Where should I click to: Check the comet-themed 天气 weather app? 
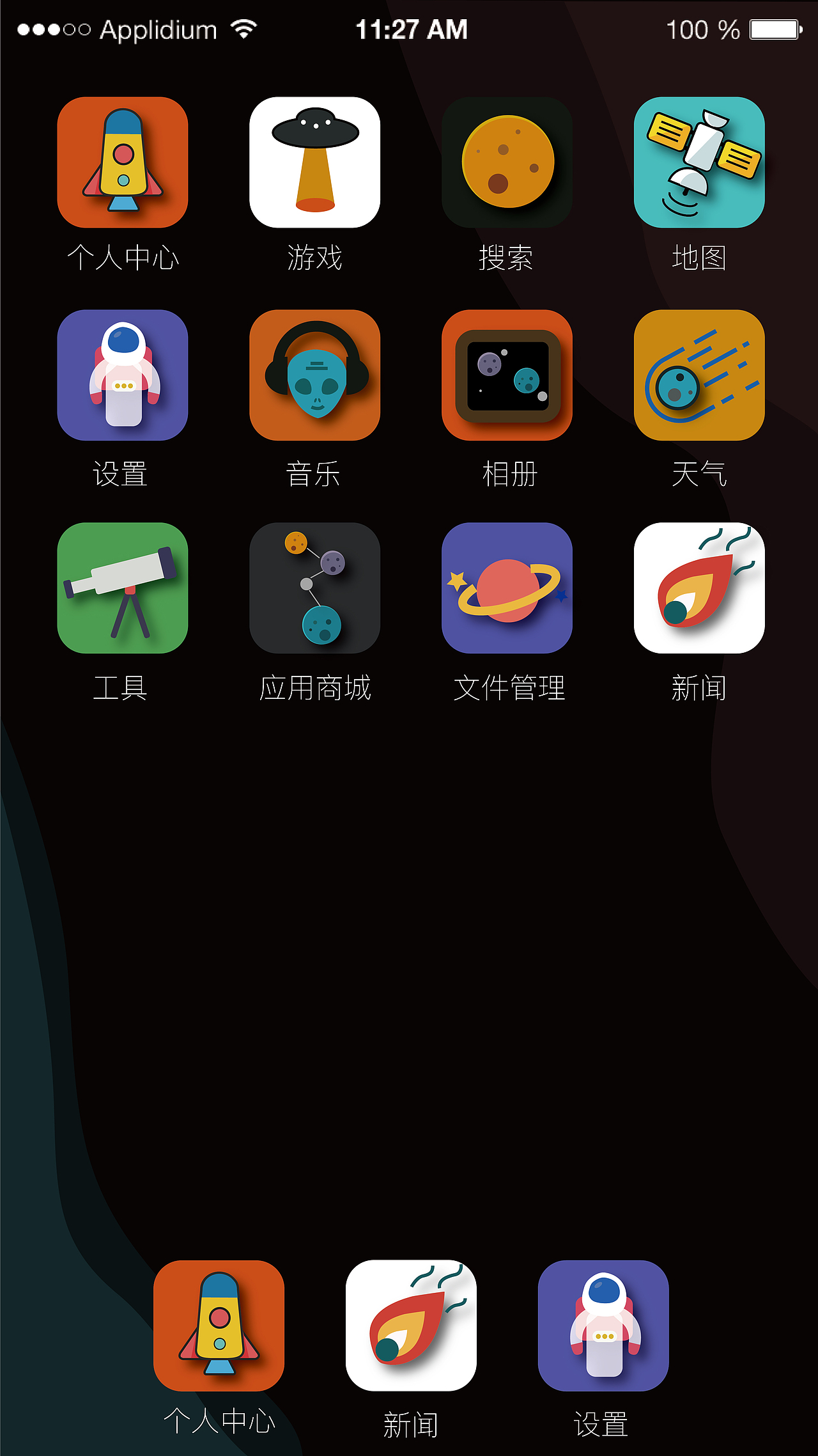[x=698, y=377]
